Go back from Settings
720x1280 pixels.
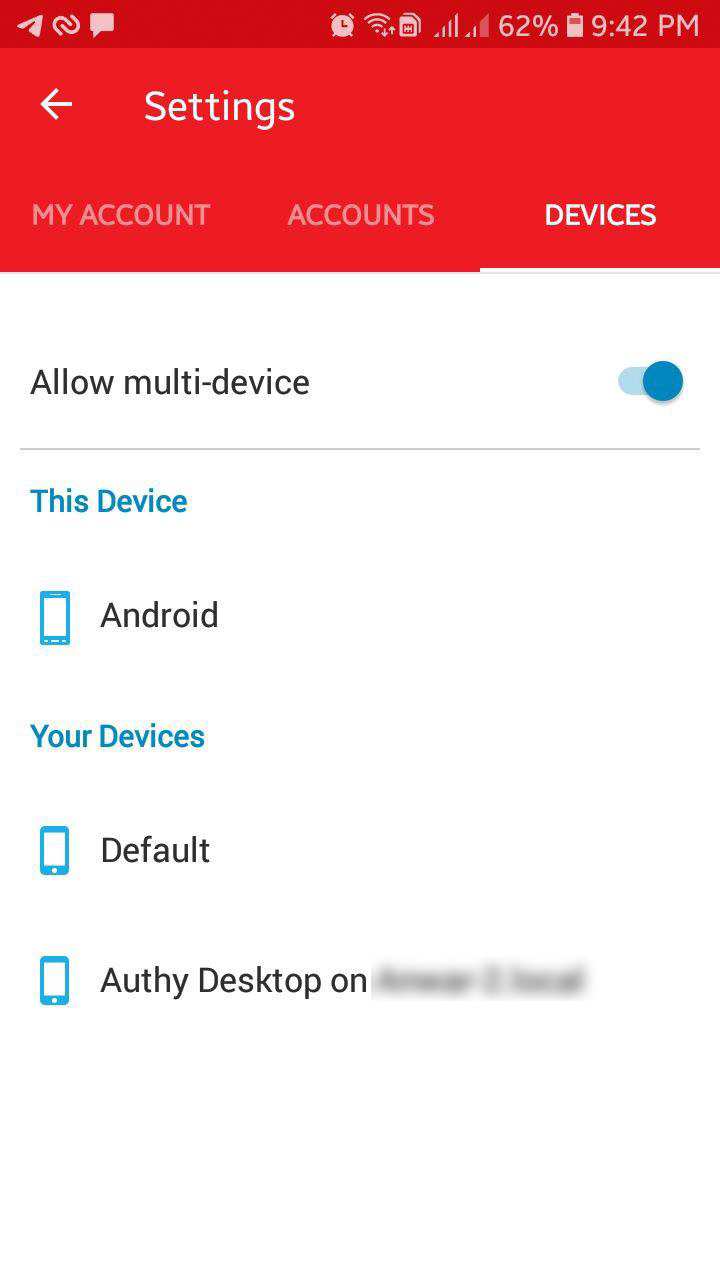[56, 104]
